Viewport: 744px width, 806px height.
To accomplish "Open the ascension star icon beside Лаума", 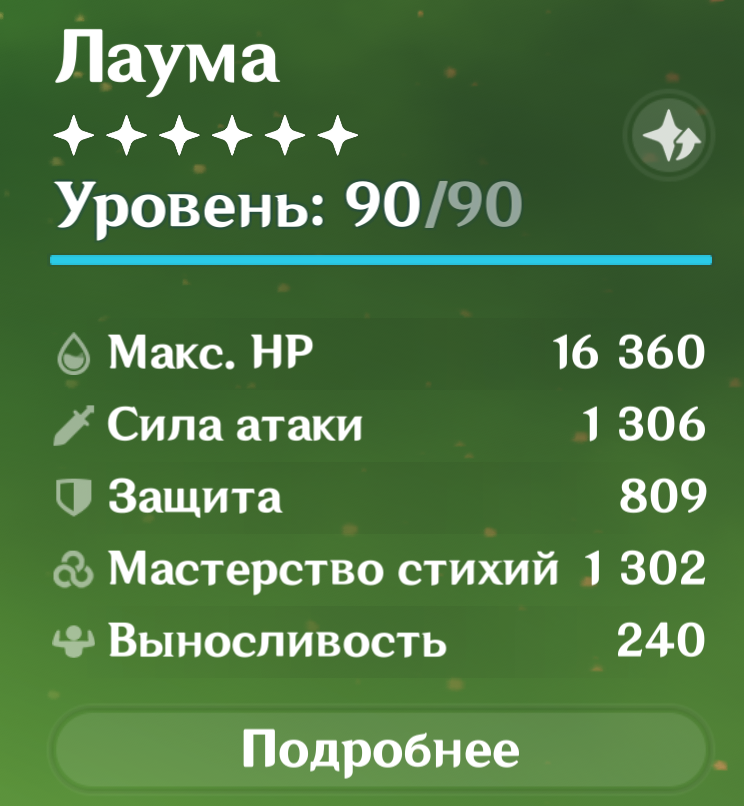I will pos(669,135).
